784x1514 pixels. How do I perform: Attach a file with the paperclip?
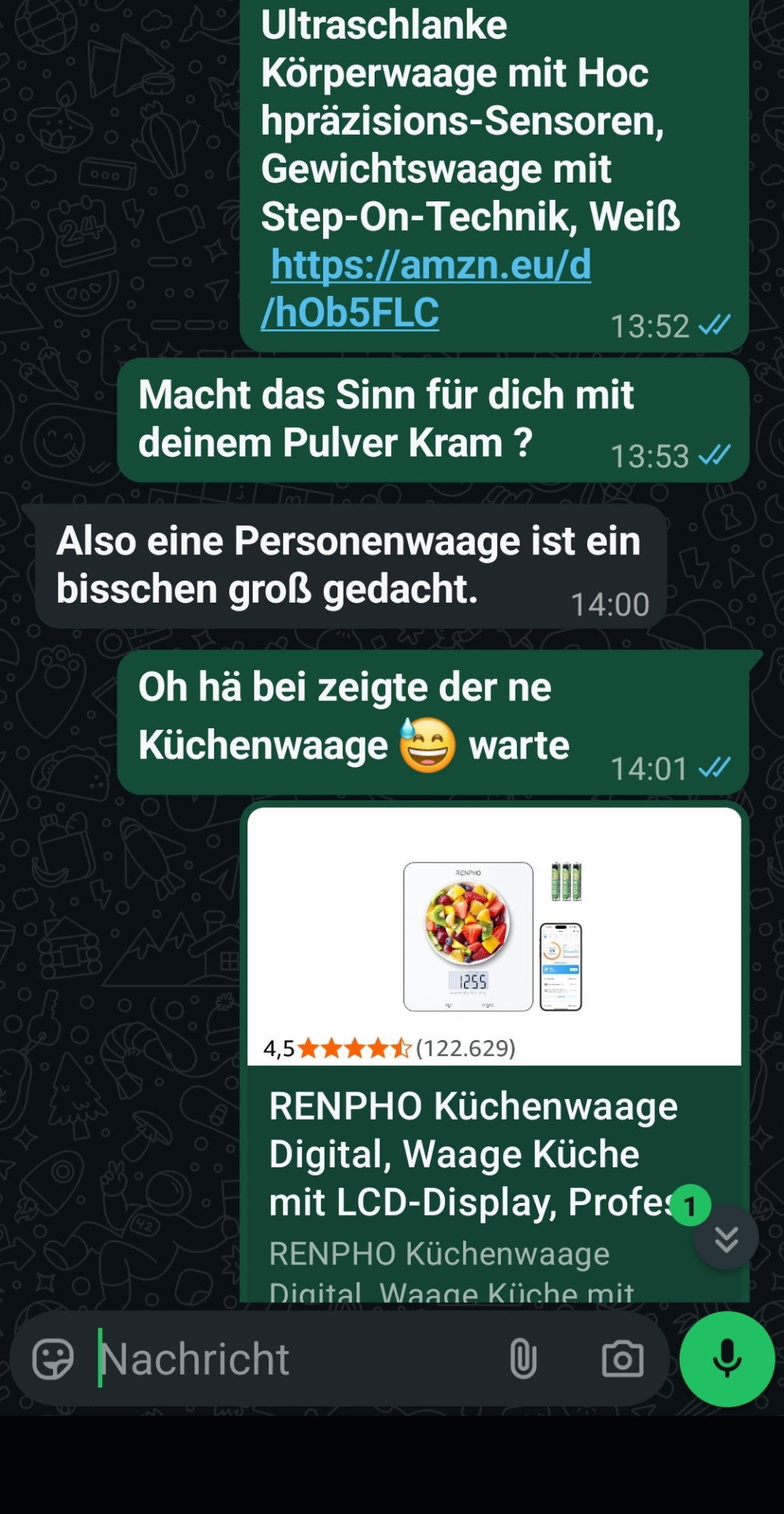523,1360
